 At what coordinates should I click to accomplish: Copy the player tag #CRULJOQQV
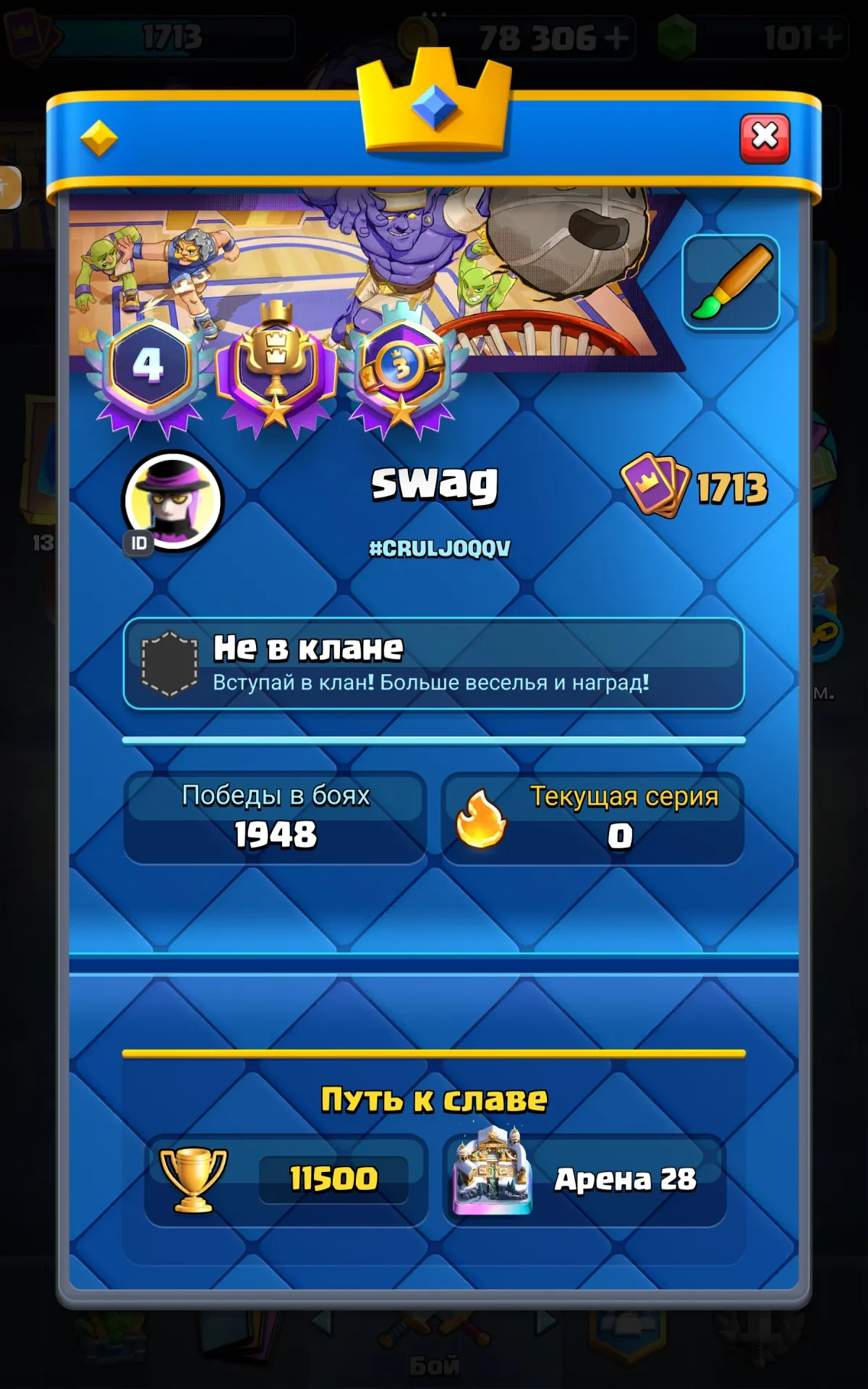(x=440, y=548)
